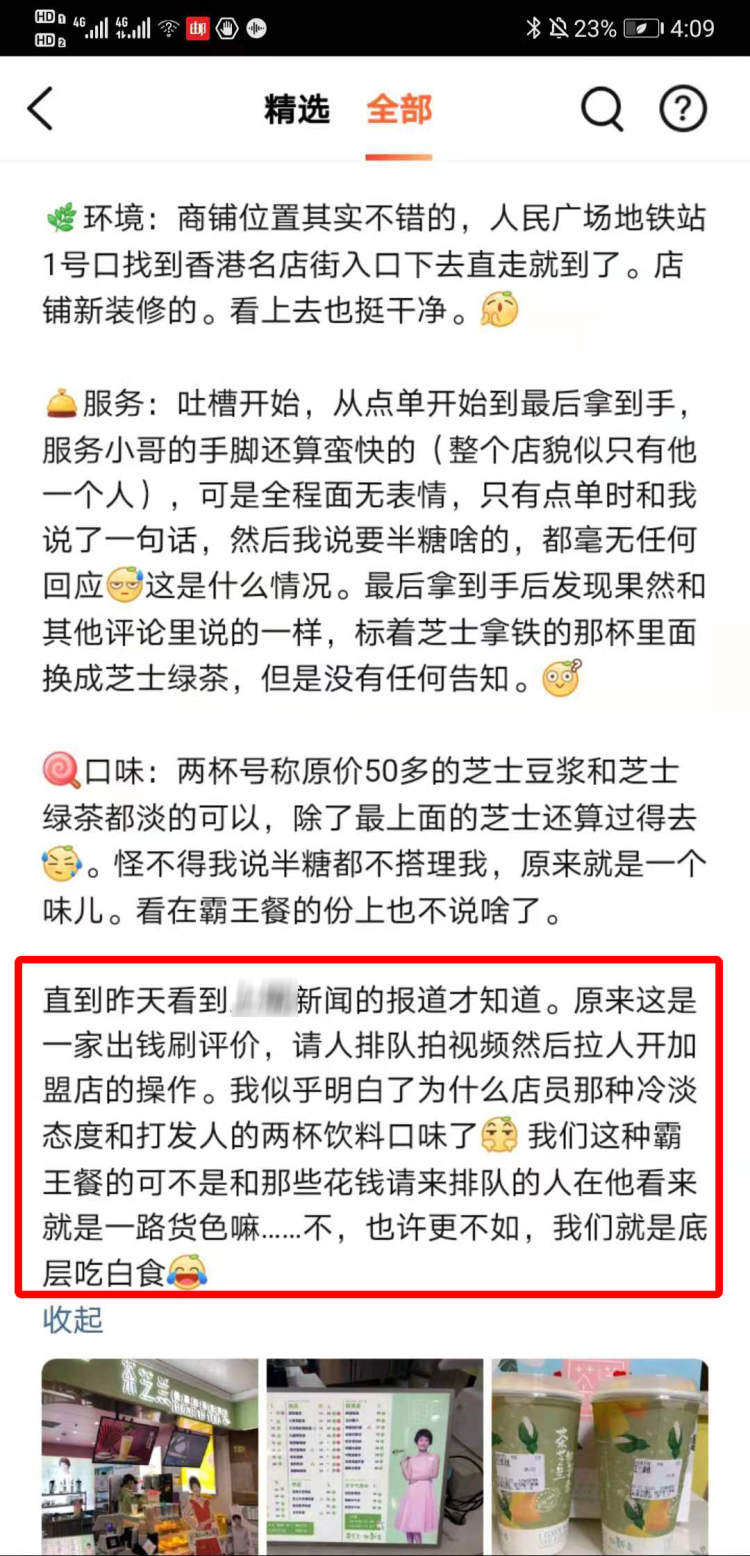Collapse the review via 收起
Image resolution: width=750 pixels, height=1556 pixels.
[x=73, y=1319]
